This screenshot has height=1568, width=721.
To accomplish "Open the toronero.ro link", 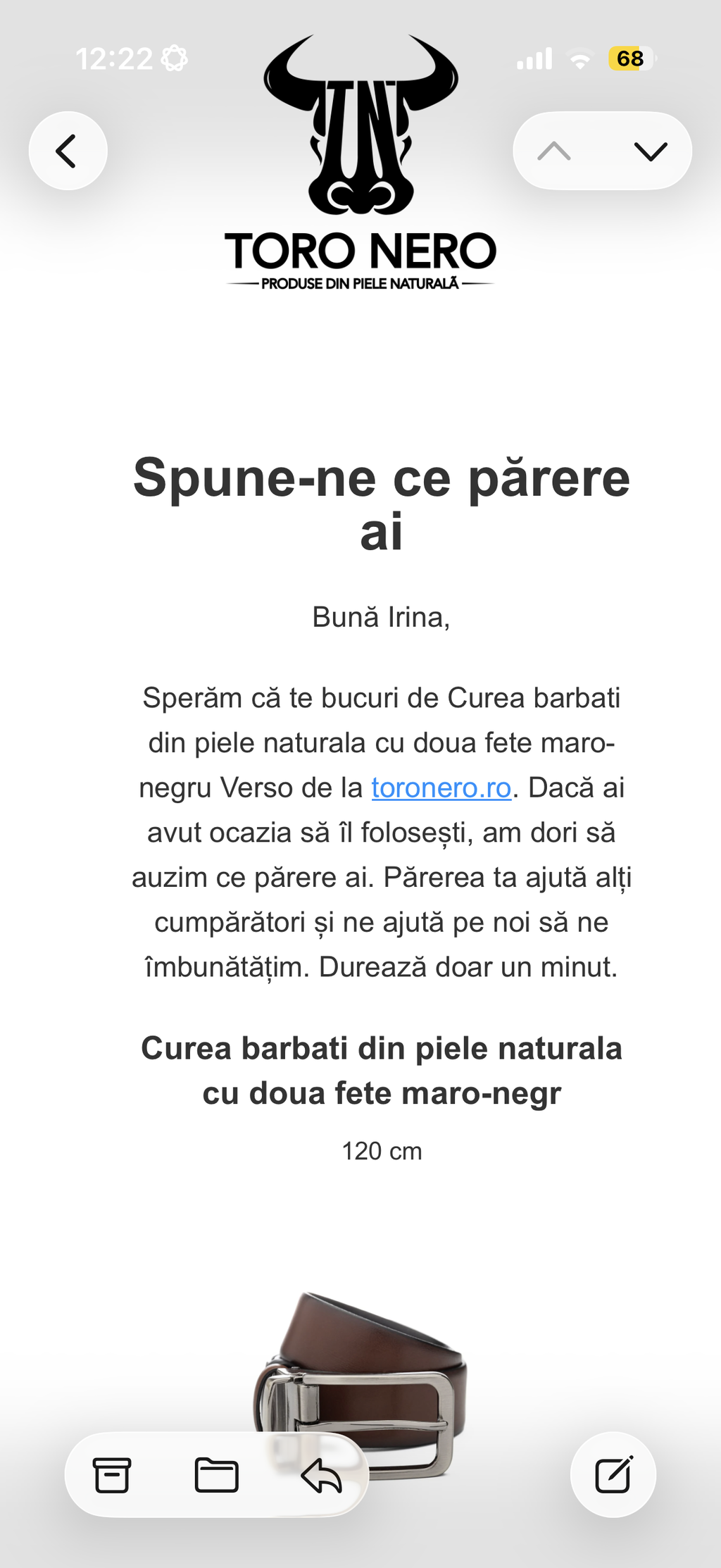I will point(441,788).
